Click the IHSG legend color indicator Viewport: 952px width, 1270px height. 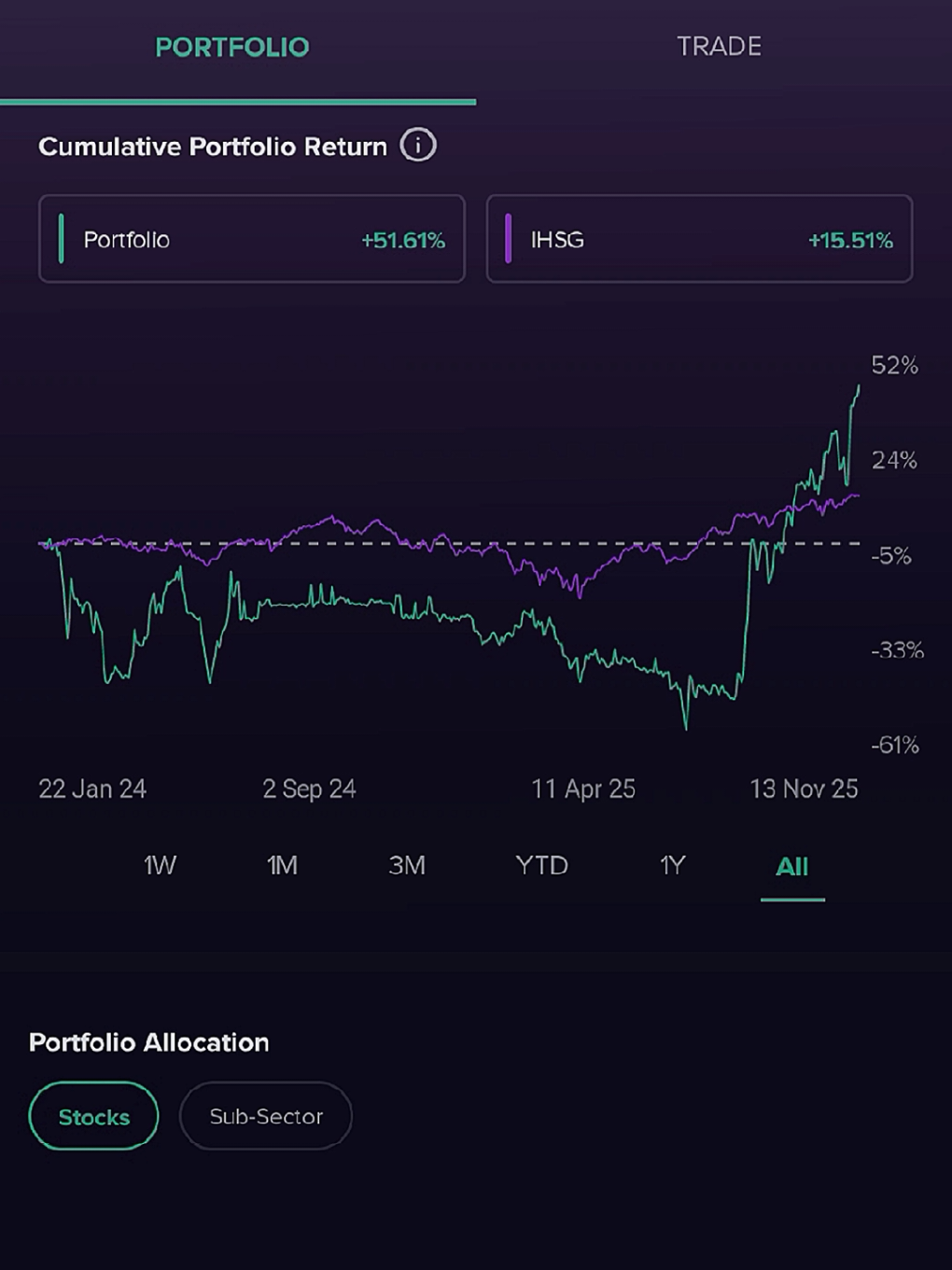point(510,240)
